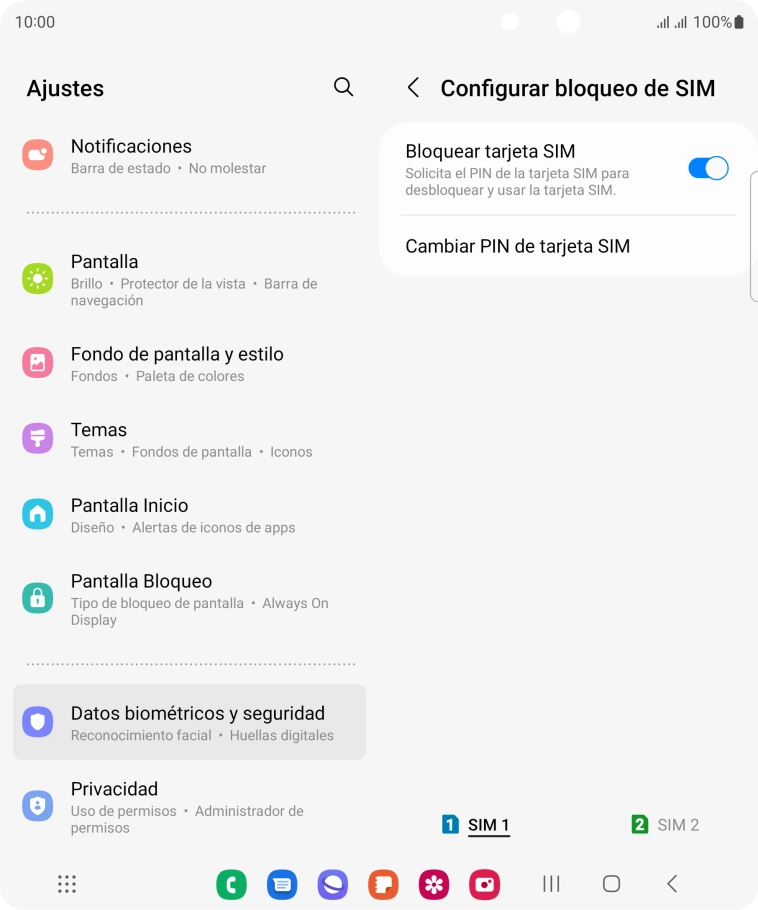Disable the Bloquear tarjeta SIM toggle
Image resolution: width=758 pixels, height=910 pixels.
(x=708, y=168)
